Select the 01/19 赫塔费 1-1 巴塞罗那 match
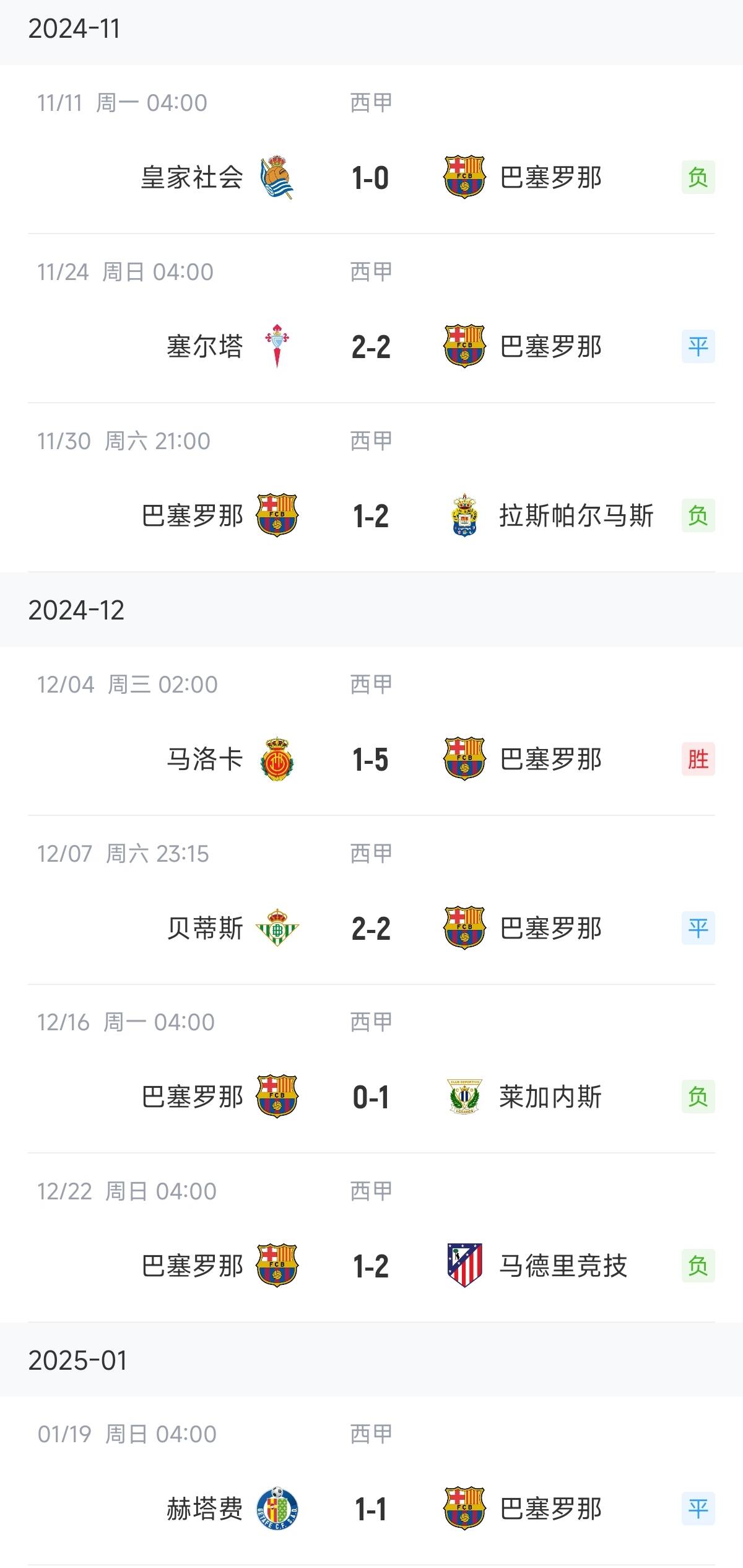The width and height of the screenshot is (743, 1568). tap(370, 1509)
